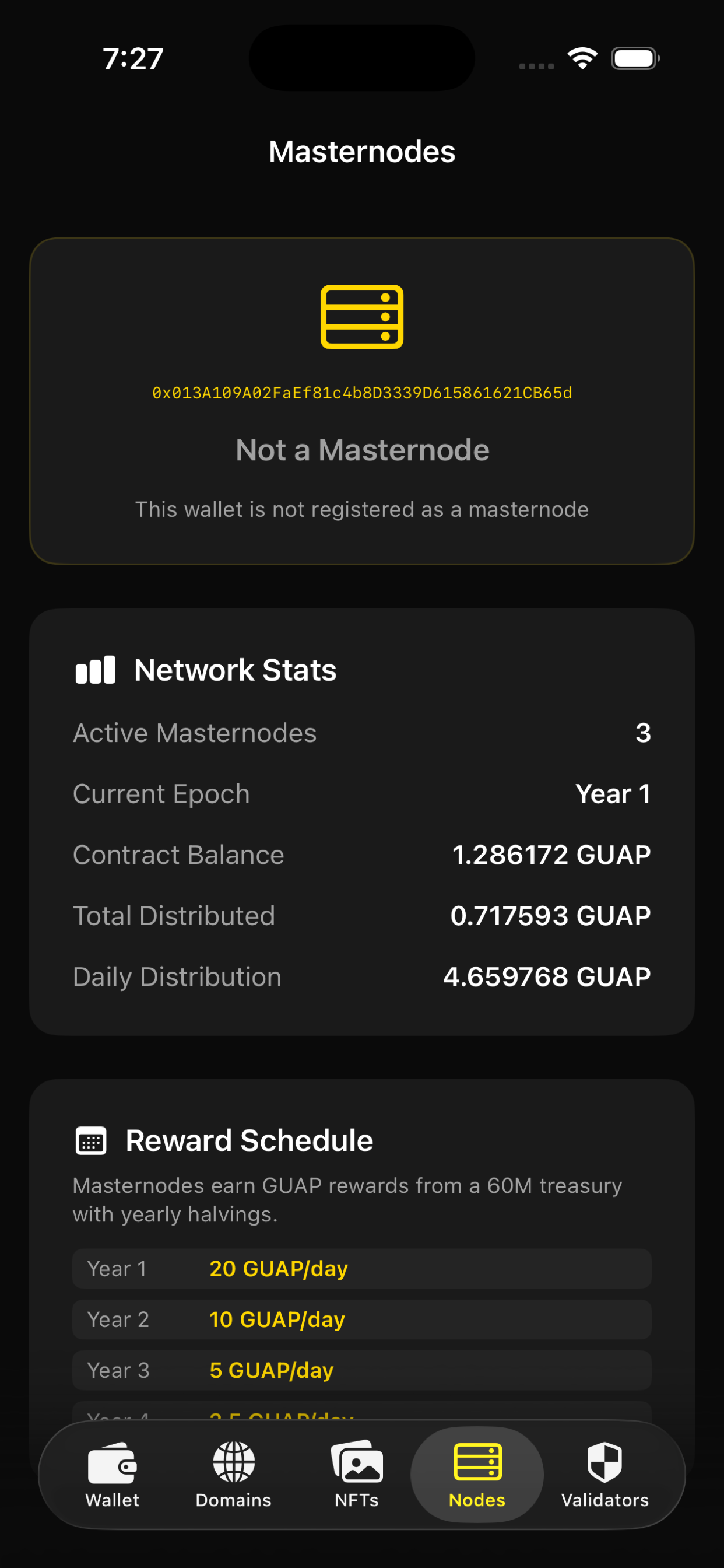Copy the wallet address starting with 0x013A
724x1568 pixels.
[x=361, y=393]
